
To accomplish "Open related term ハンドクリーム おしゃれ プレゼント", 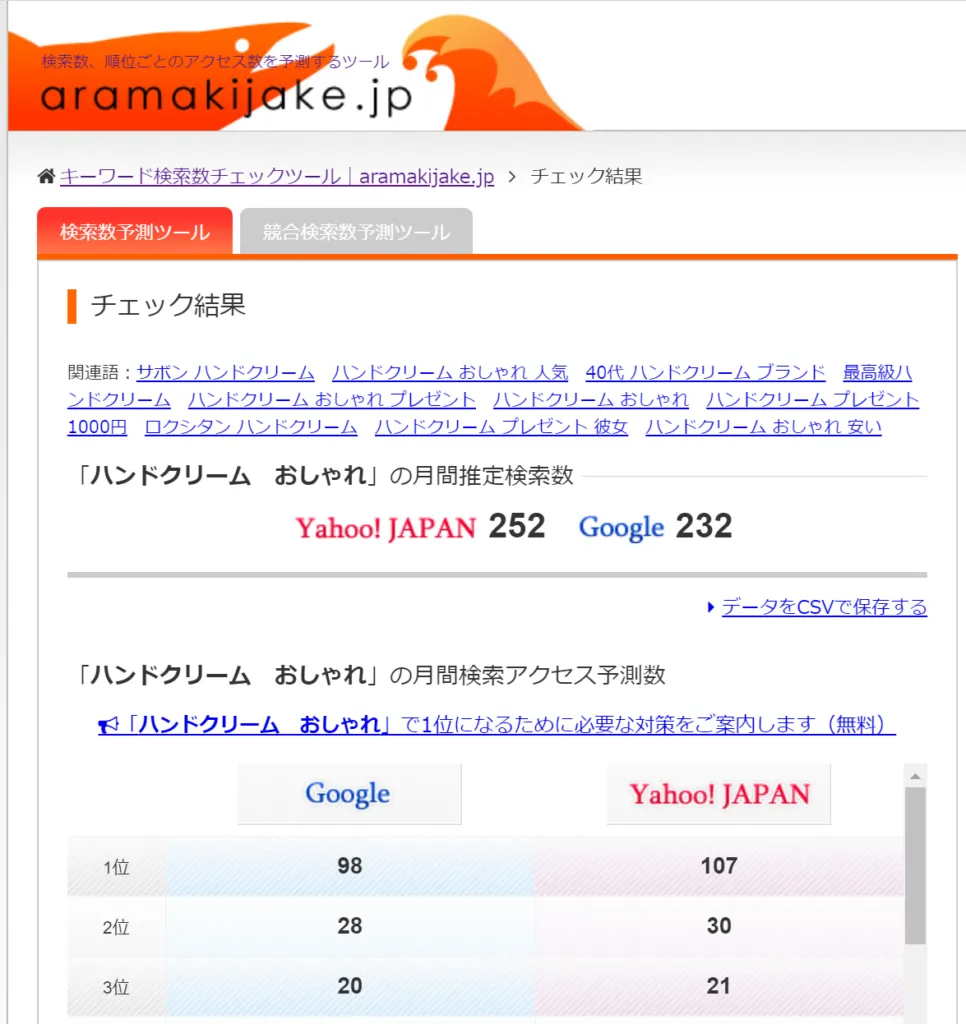I will 332,400.
